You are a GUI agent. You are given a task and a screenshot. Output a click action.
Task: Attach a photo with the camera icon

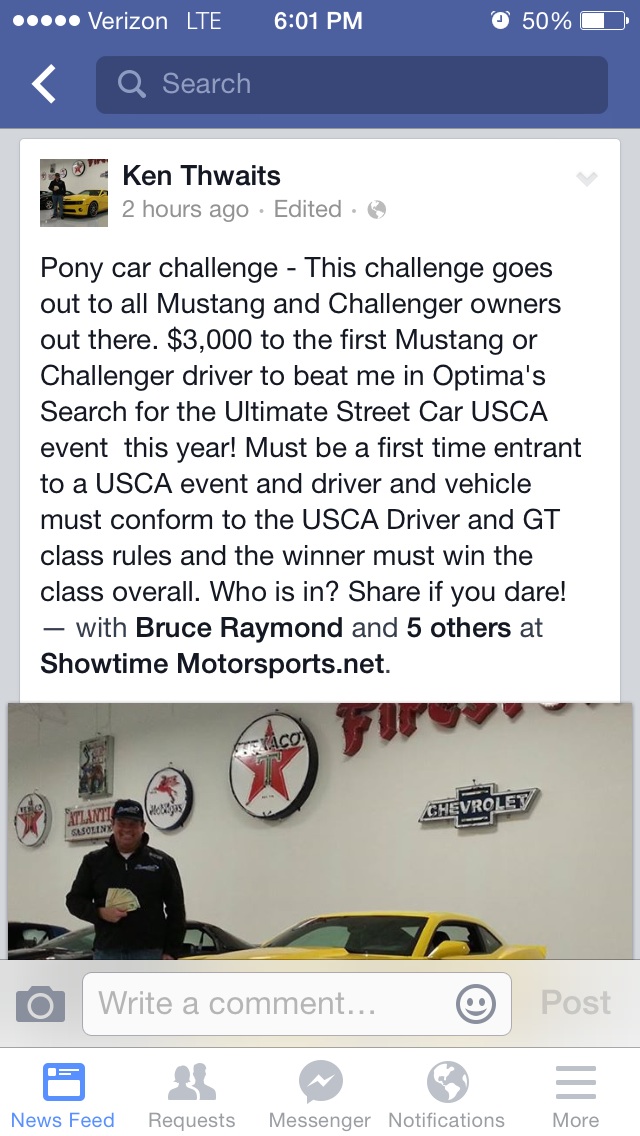[x=40, y=1003]
